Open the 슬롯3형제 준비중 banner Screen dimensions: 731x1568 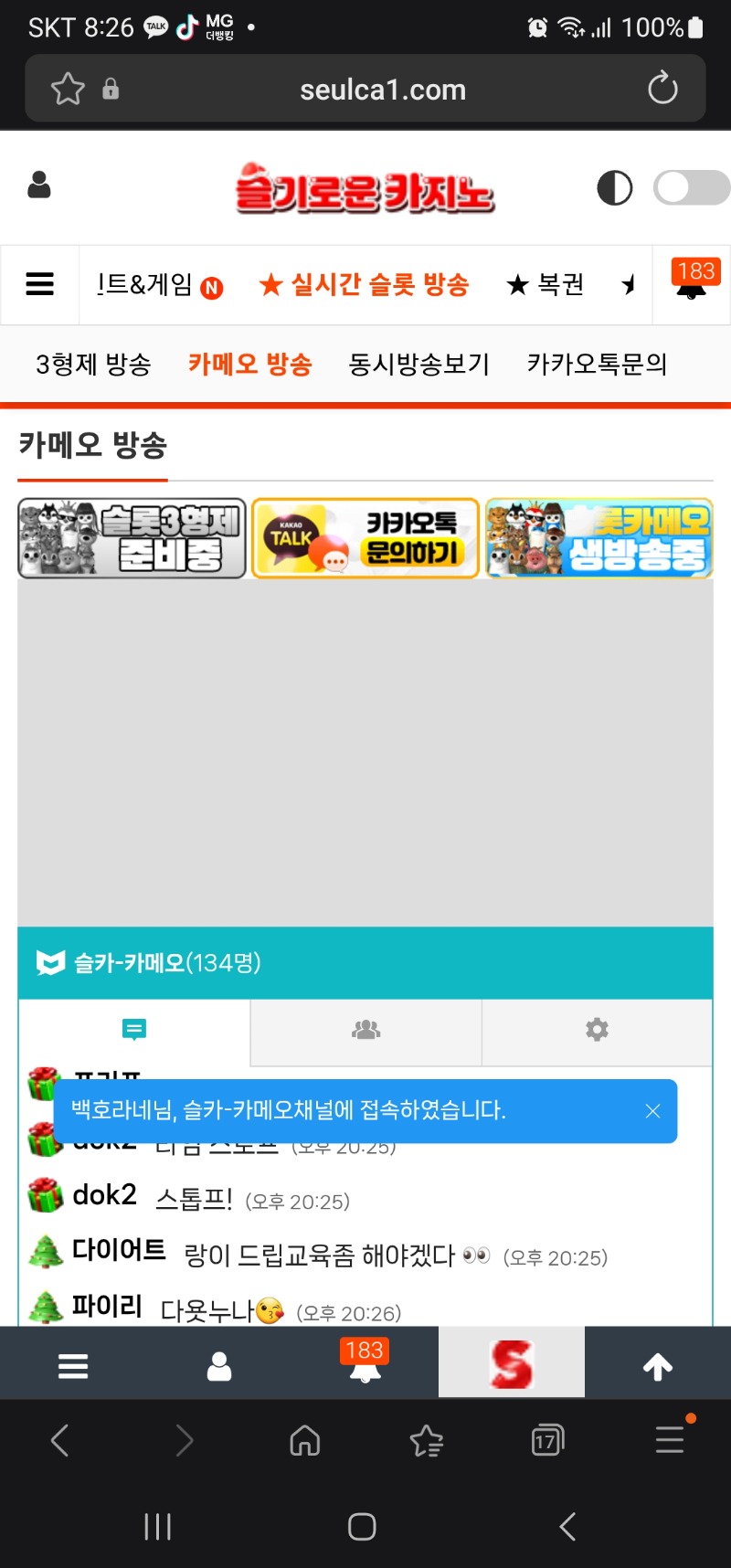132,538
